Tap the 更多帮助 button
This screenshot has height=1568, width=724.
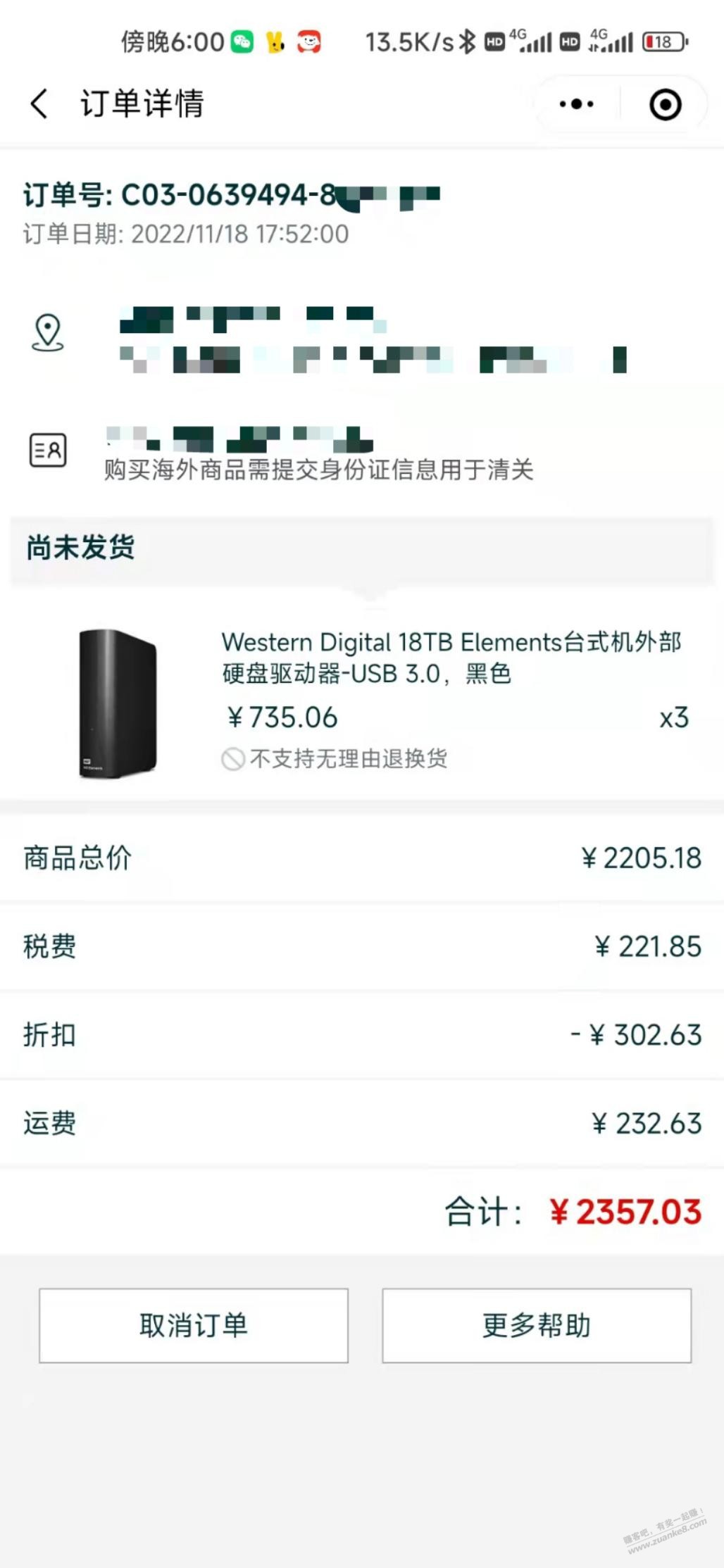tap(537, 1326)
